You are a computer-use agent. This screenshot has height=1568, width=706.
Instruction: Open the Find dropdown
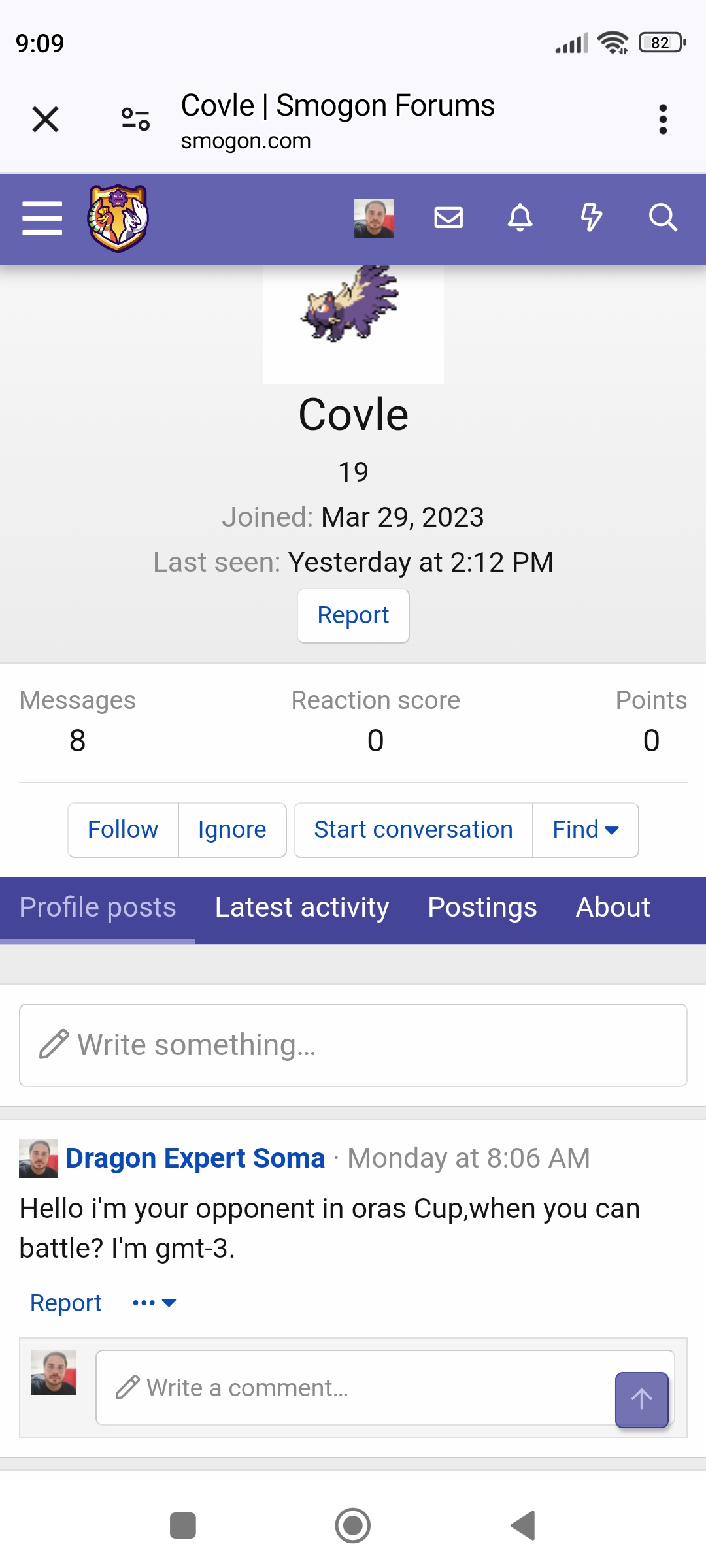coord(584,829)
